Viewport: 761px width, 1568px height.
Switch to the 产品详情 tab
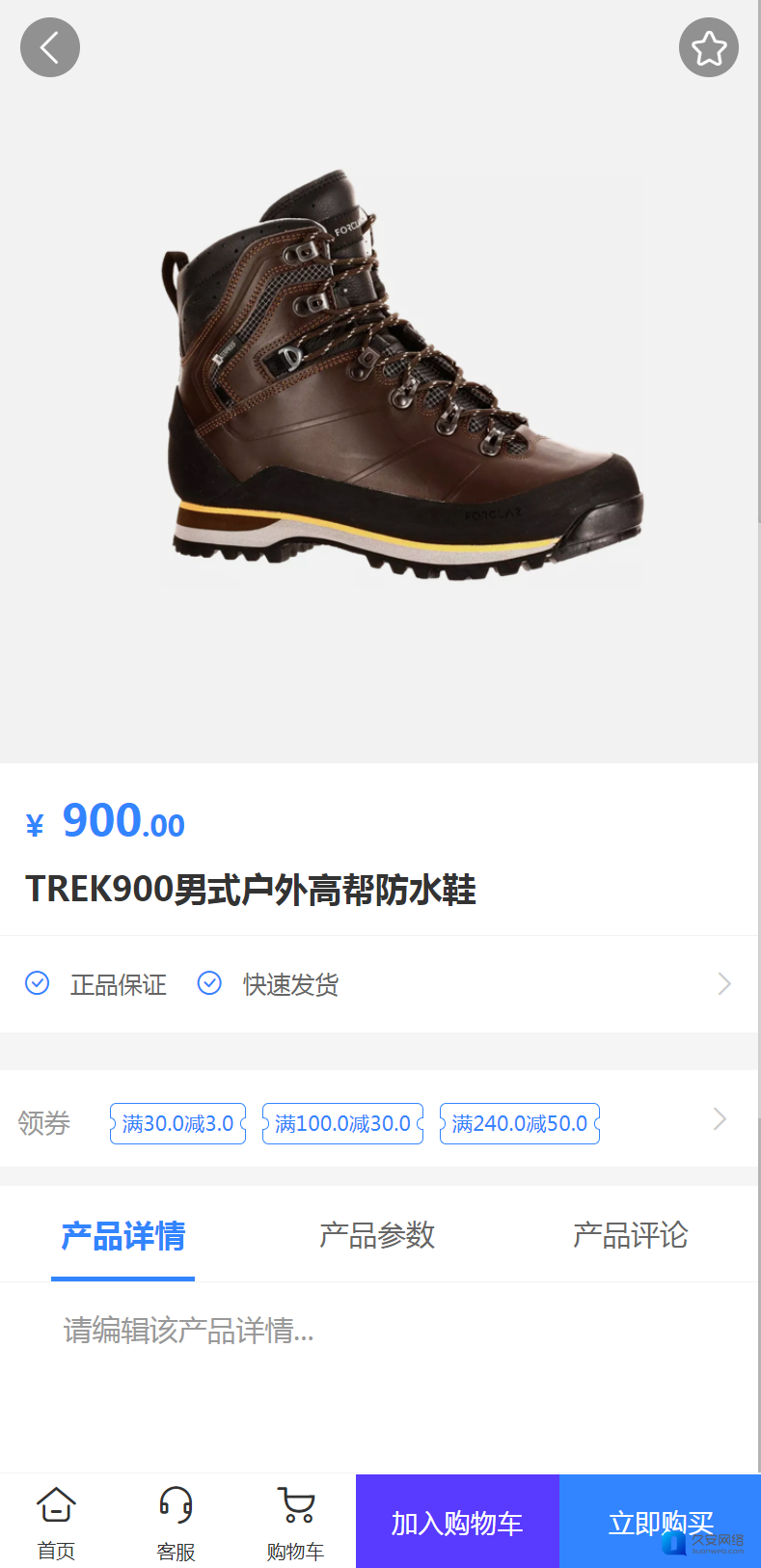coord(123,1235)
